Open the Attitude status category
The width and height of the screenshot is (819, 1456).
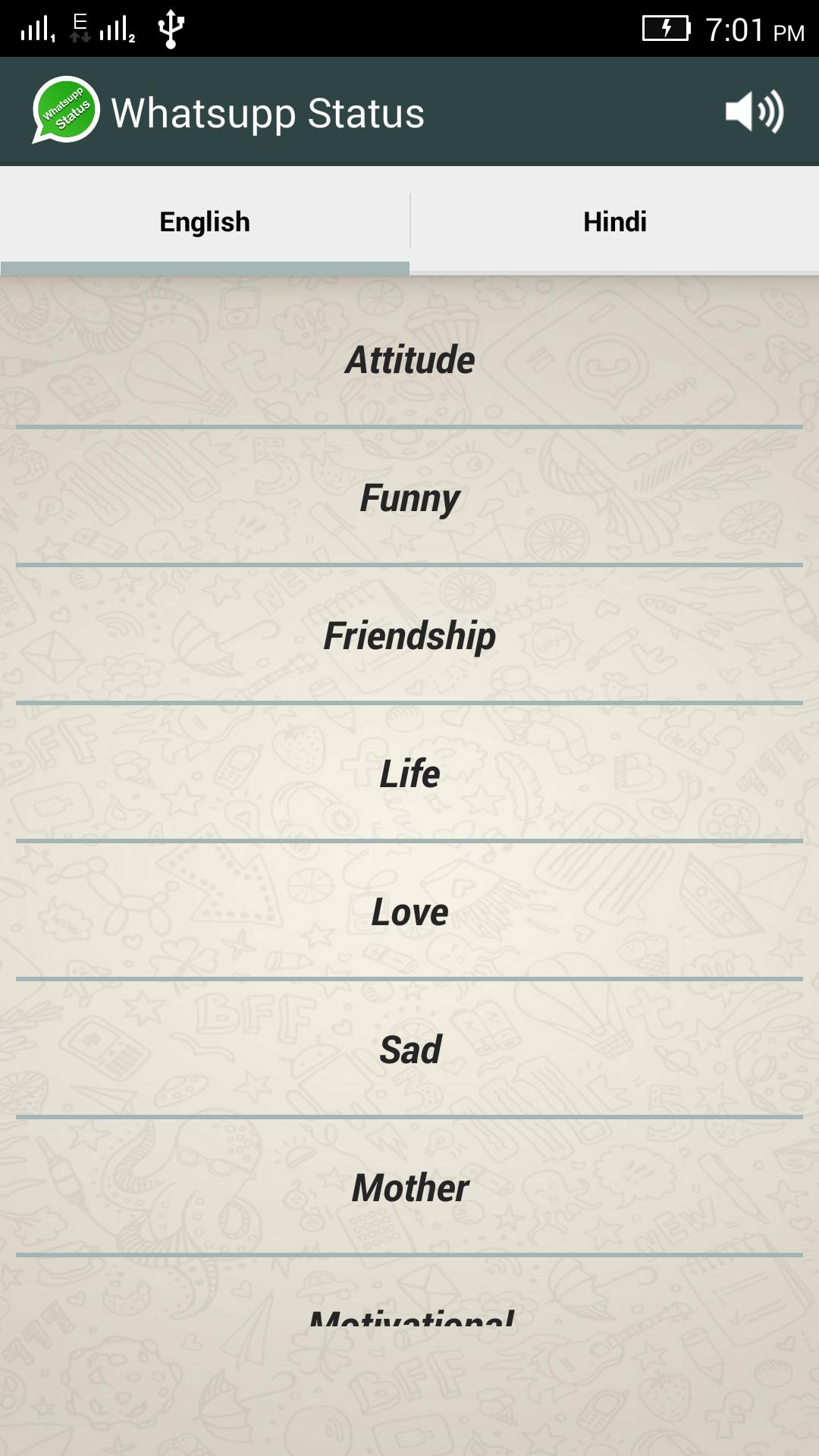(x=409, y=359)
